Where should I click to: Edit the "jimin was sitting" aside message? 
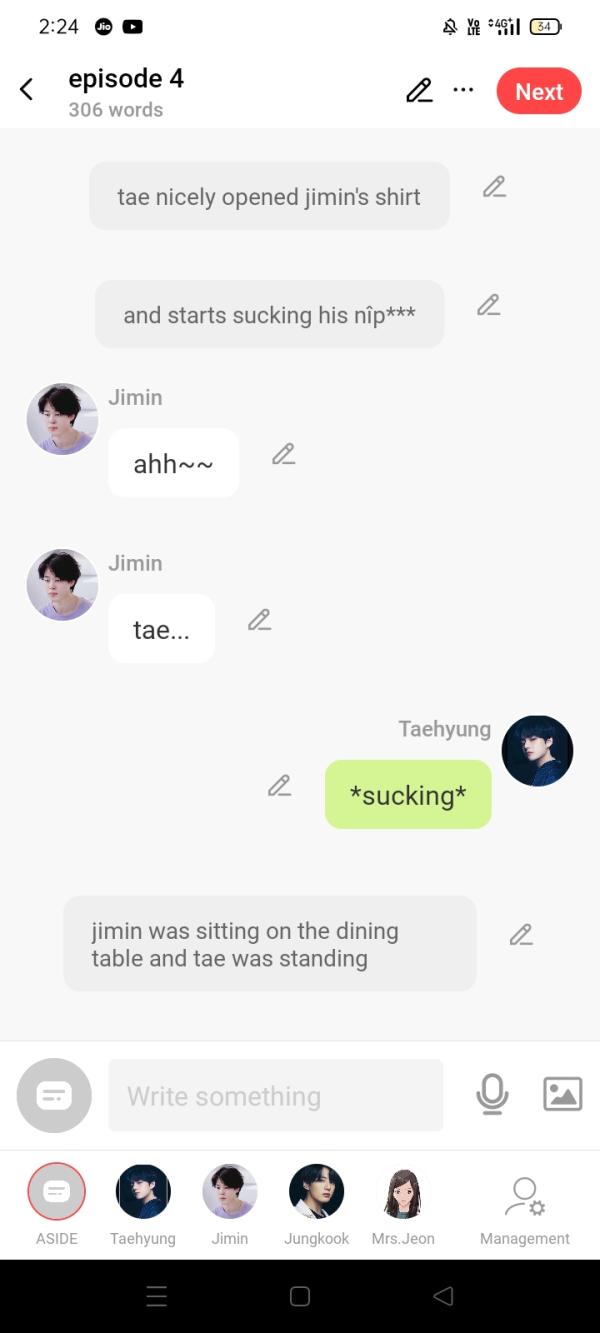521,935
